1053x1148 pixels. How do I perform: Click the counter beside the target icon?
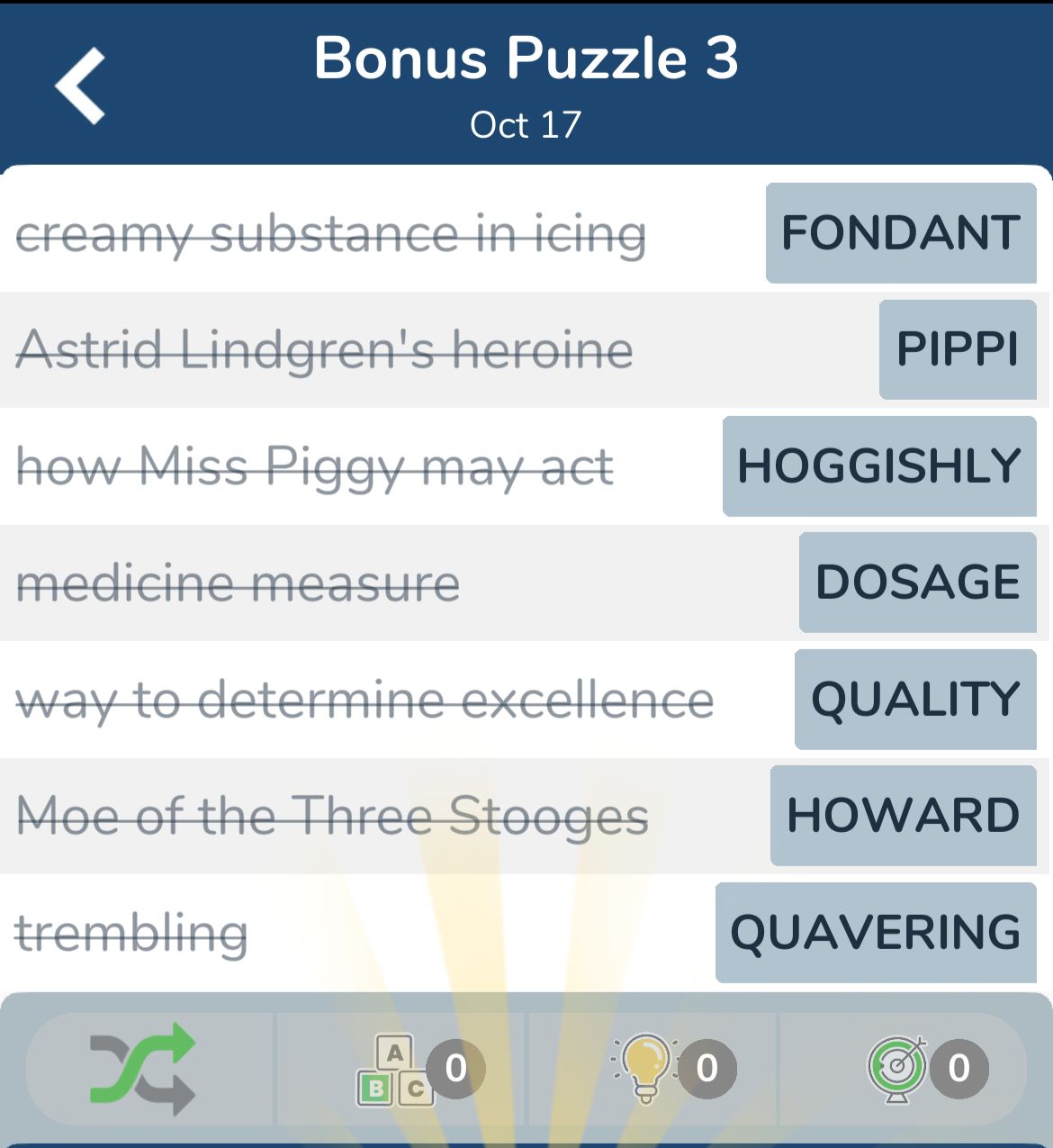(958, 1068)
